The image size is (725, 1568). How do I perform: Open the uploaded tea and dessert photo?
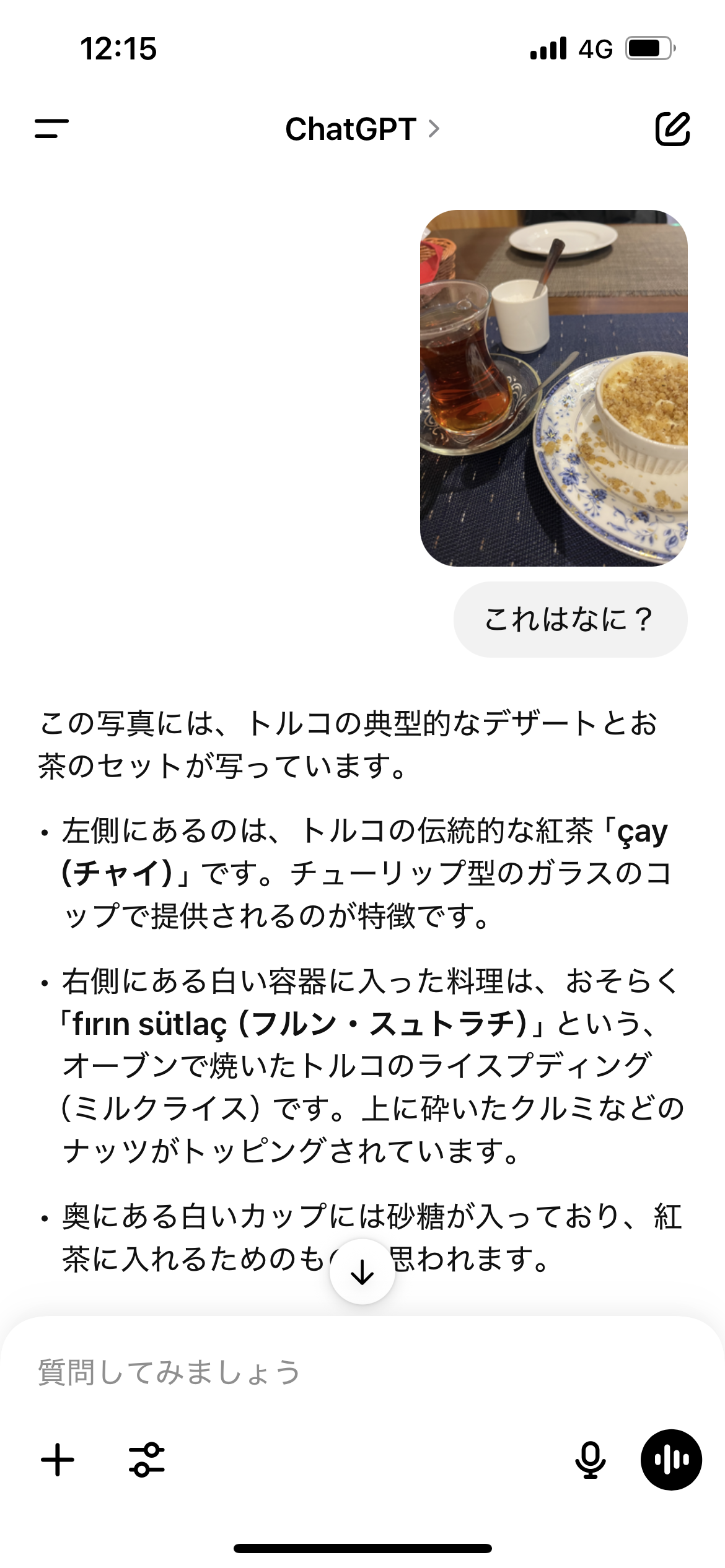tap(554, 388)
